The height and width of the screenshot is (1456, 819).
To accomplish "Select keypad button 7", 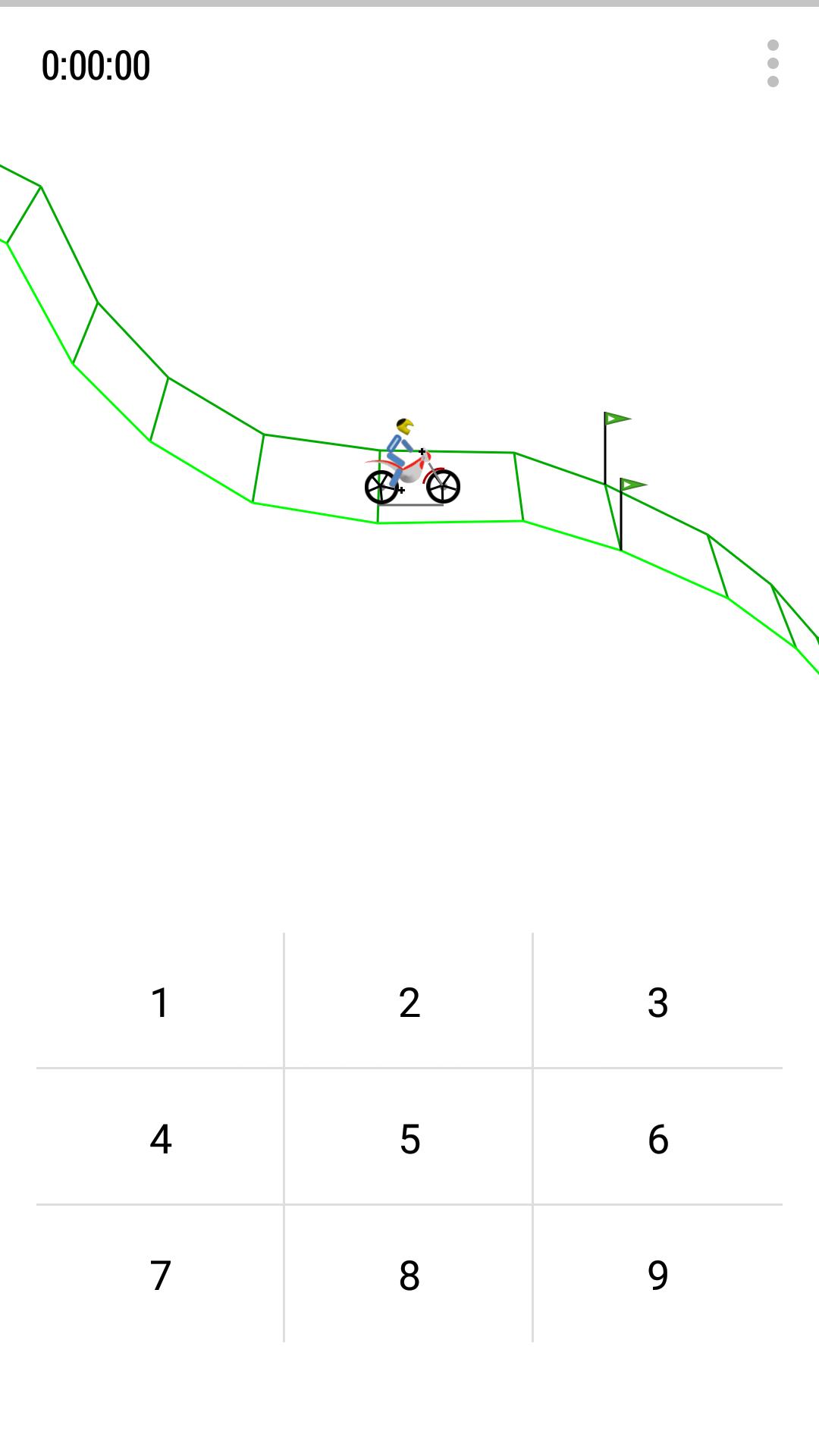I will [160, 1274].
